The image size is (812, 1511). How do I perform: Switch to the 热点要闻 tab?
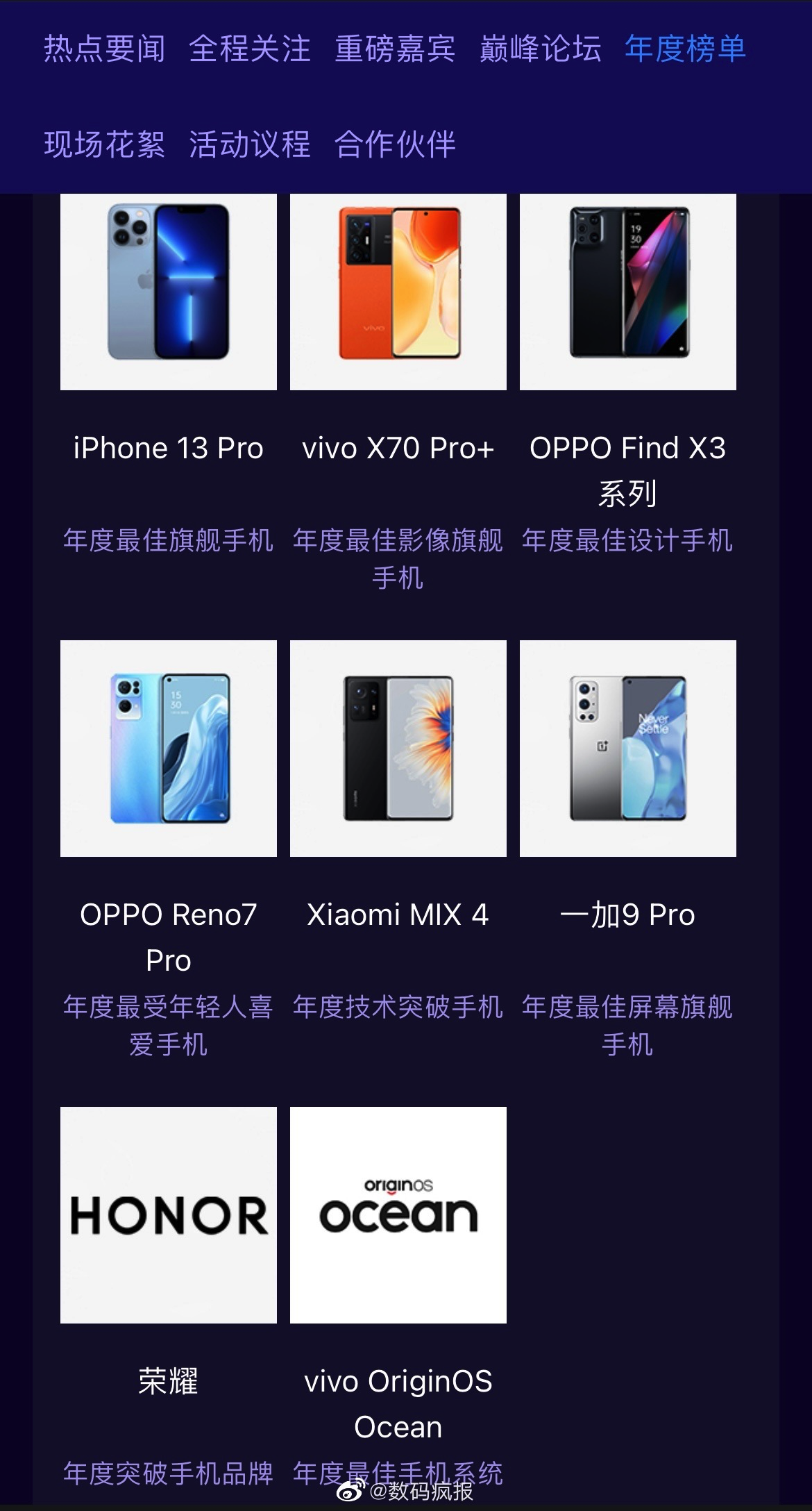pos(105,49)
